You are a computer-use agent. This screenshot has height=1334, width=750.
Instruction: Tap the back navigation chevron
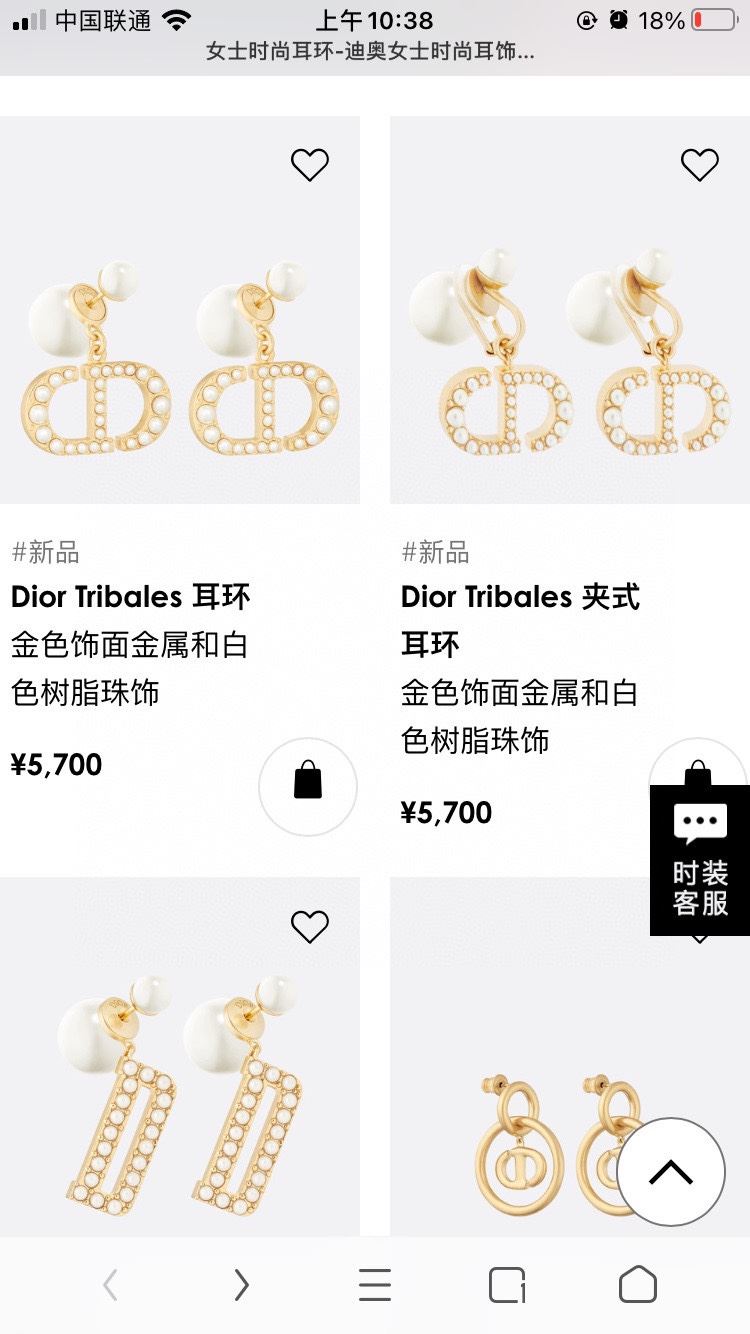110,1285
